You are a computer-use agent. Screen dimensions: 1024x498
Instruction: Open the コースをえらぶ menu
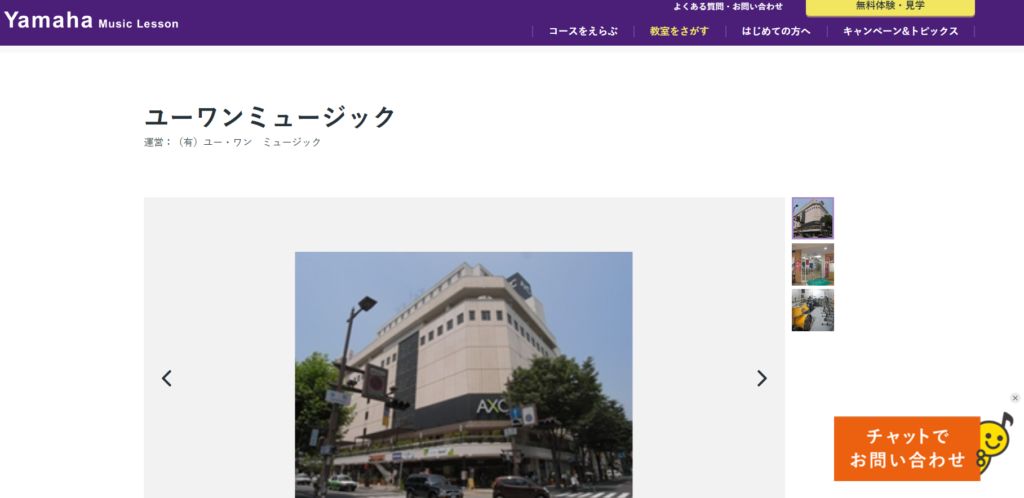(x=583, y=31)
